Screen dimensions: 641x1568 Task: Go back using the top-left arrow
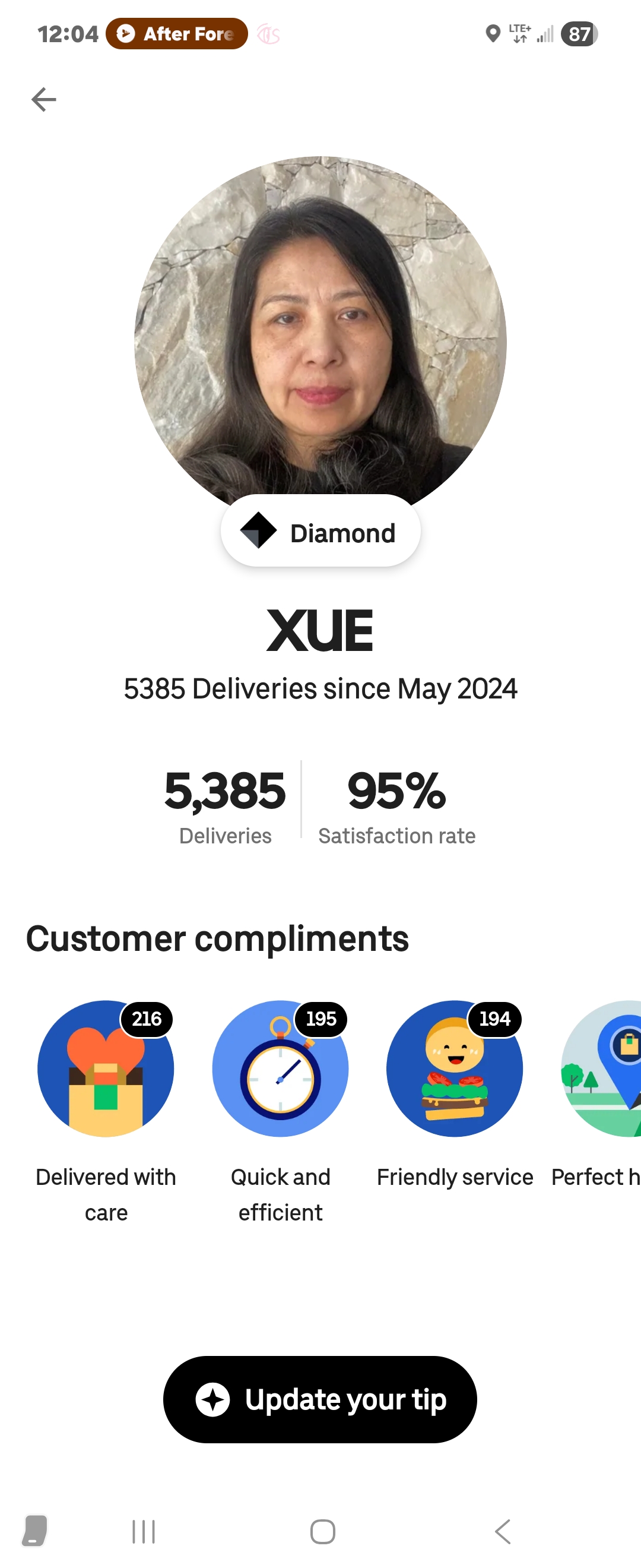pos(43,99)
